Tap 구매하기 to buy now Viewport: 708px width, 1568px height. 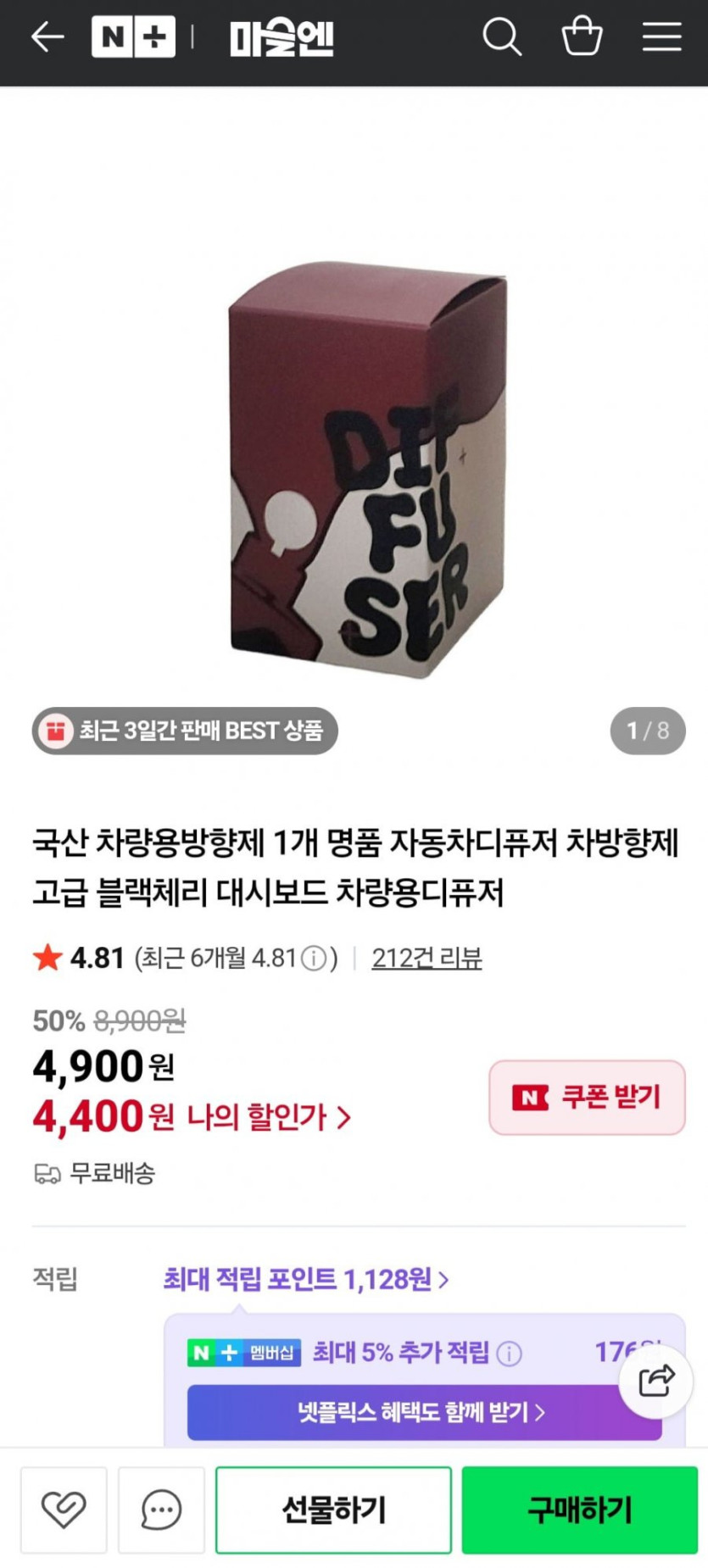pos(580,1510)
